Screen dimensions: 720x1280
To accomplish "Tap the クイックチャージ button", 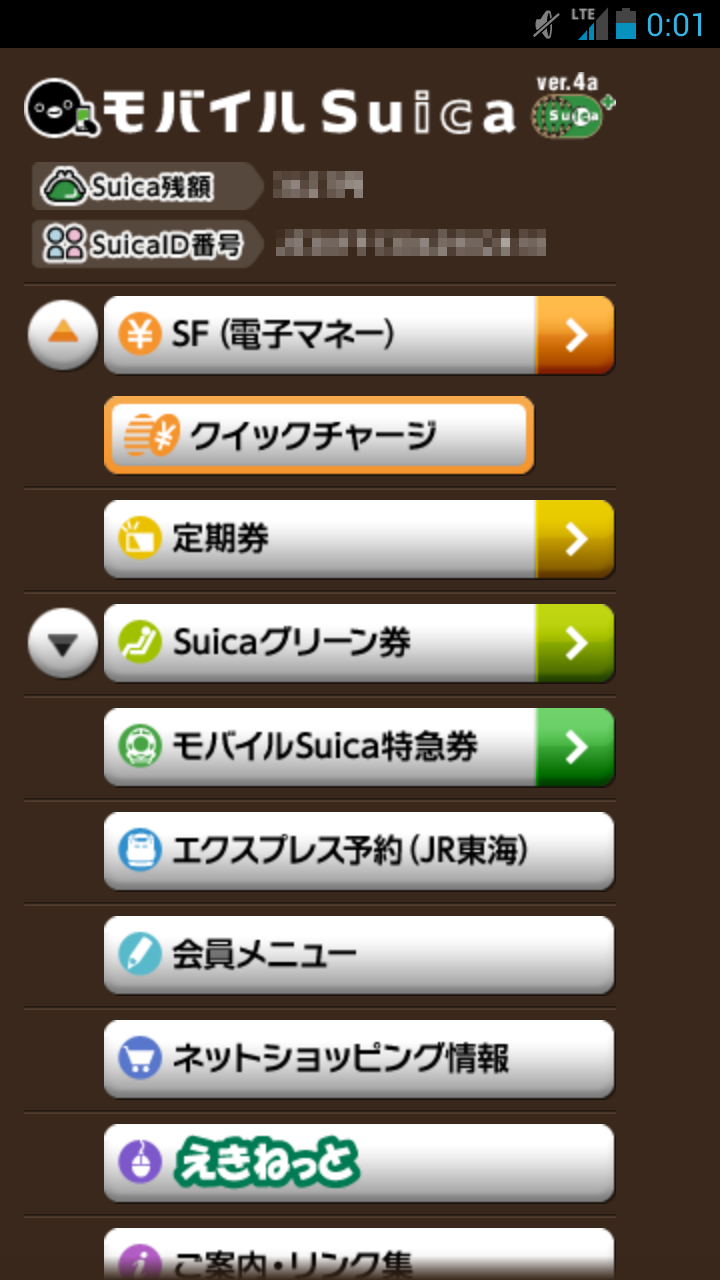I will [318, 435].
